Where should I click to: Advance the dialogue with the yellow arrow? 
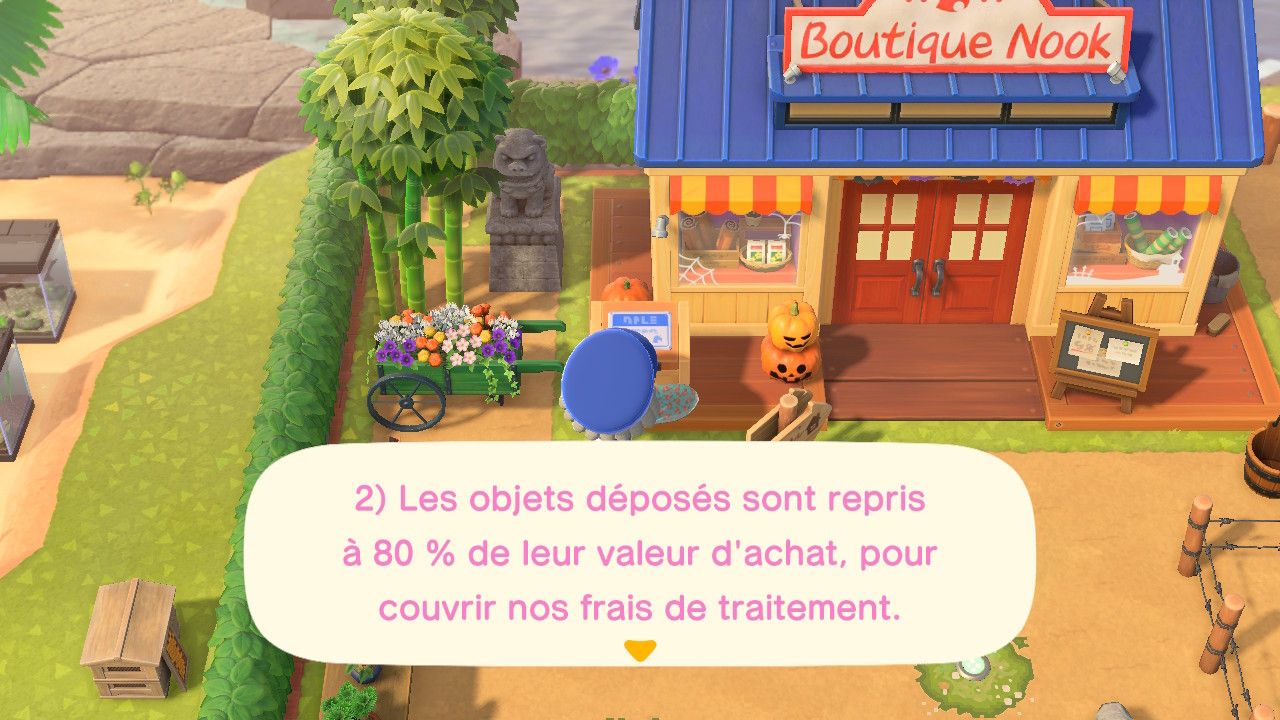(x=639, y=651)
